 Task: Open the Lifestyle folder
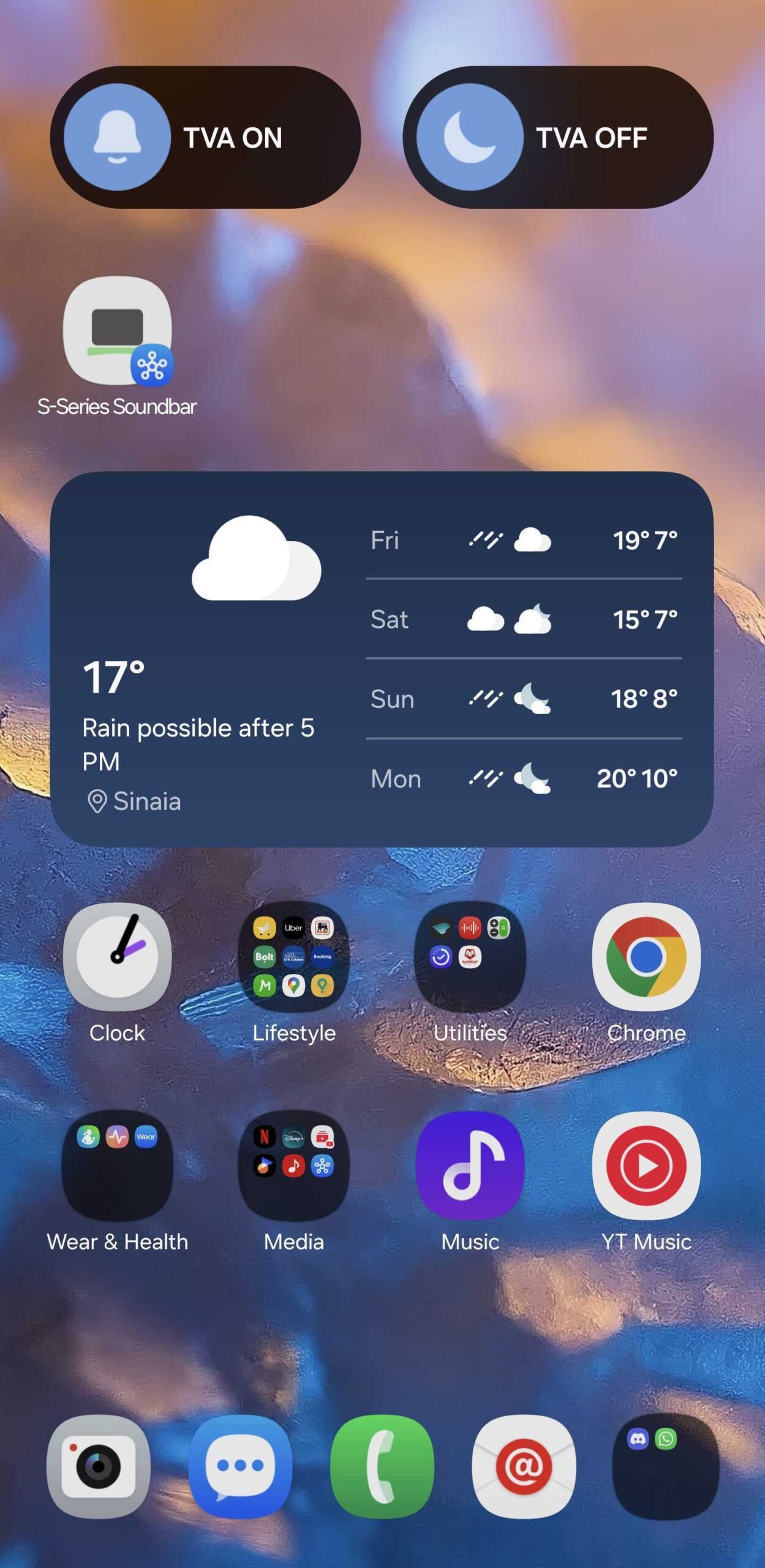click(x=293, y=956)
